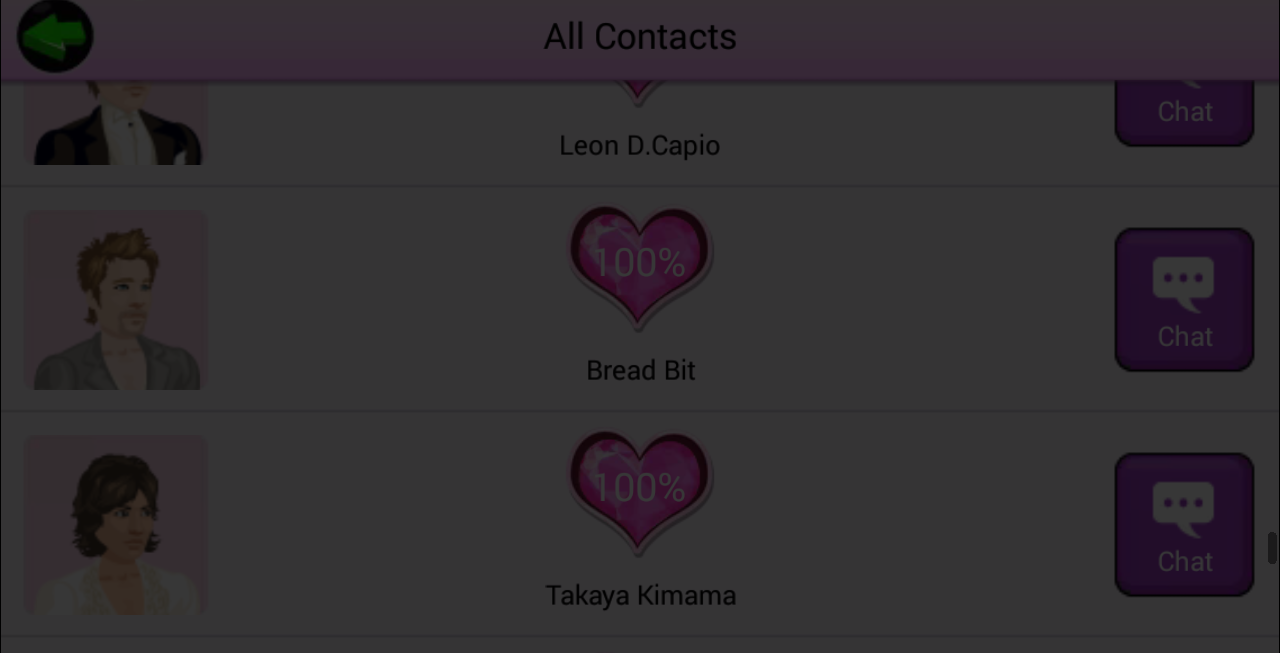Viewport: 1280px width, 653px height.
Task: Chat with Takaya Kimama
Action: click(x=1184, y=525)
